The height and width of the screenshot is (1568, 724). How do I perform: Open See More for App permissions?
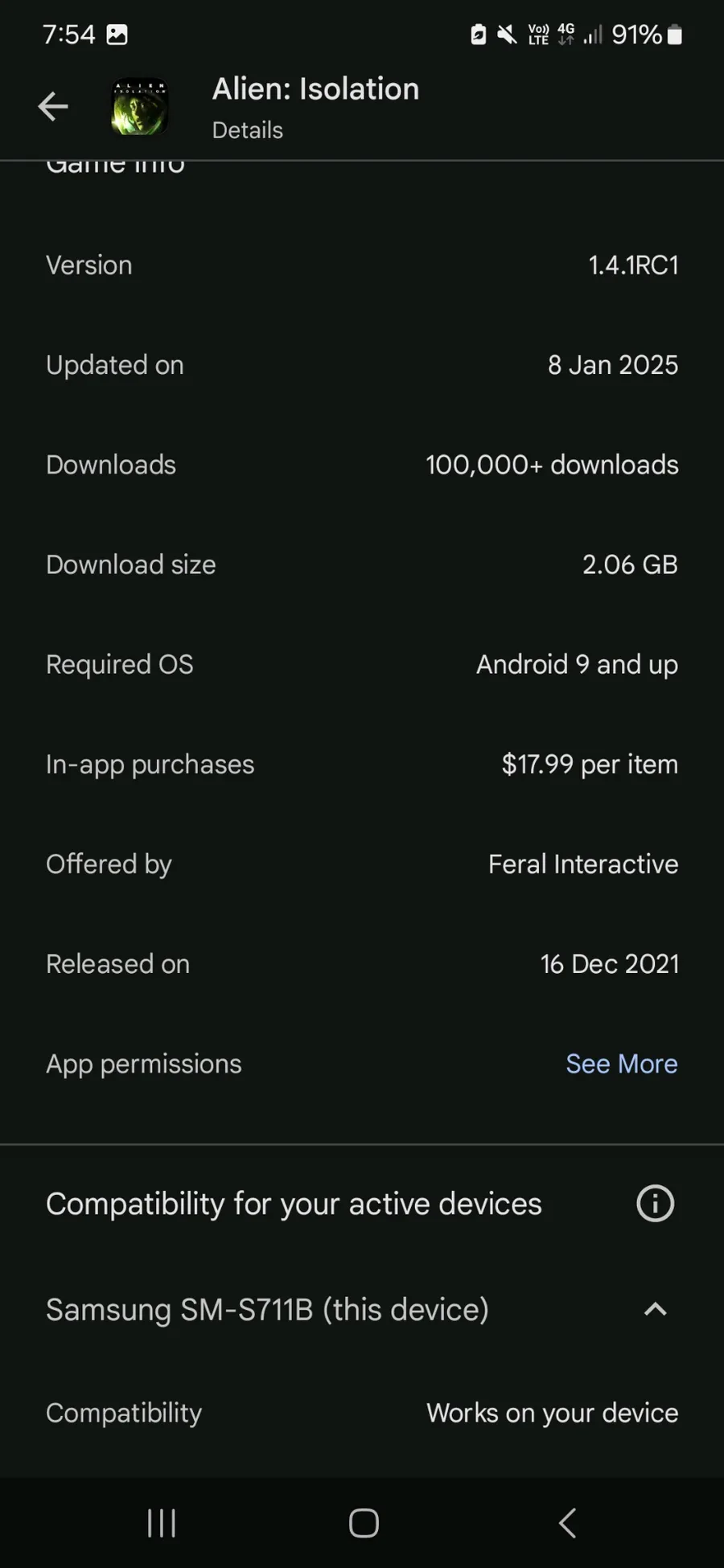click(621, 1064)
